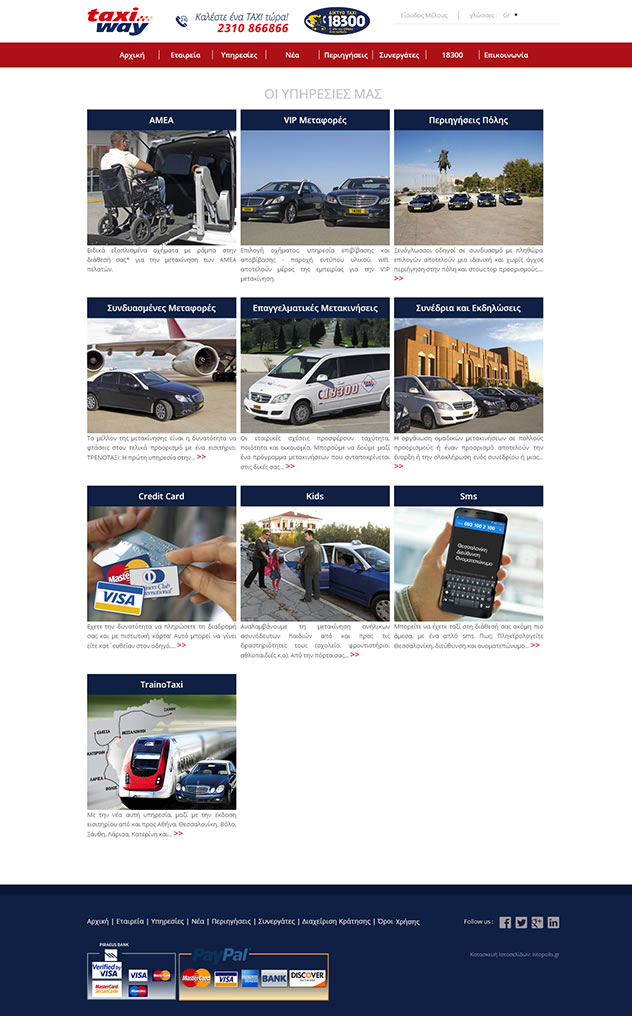The width and height of the screenshot is (632, 1016).
Task: Open the Facebook icon in the footer
Action: (x=505, y=922)
